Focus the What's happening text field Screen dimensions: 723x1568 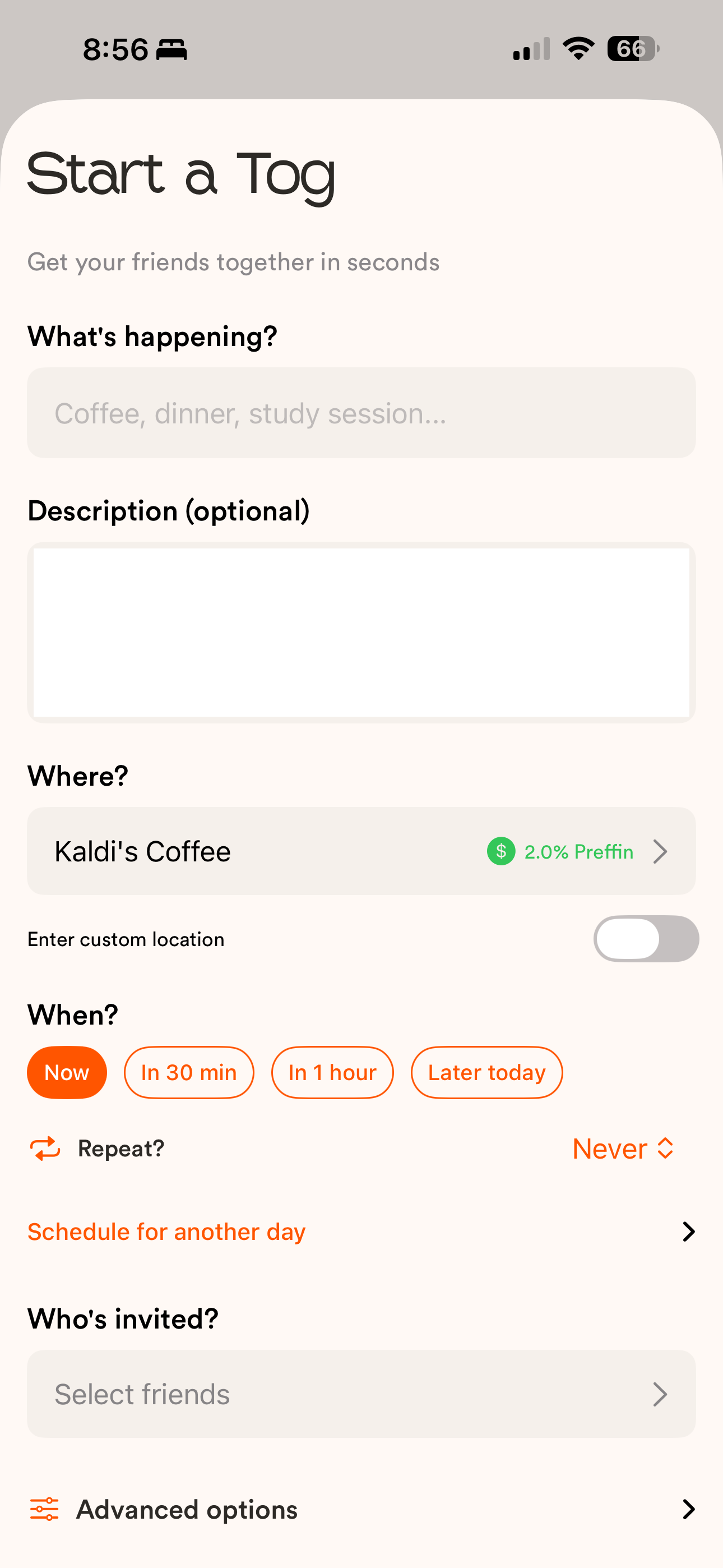361,413
